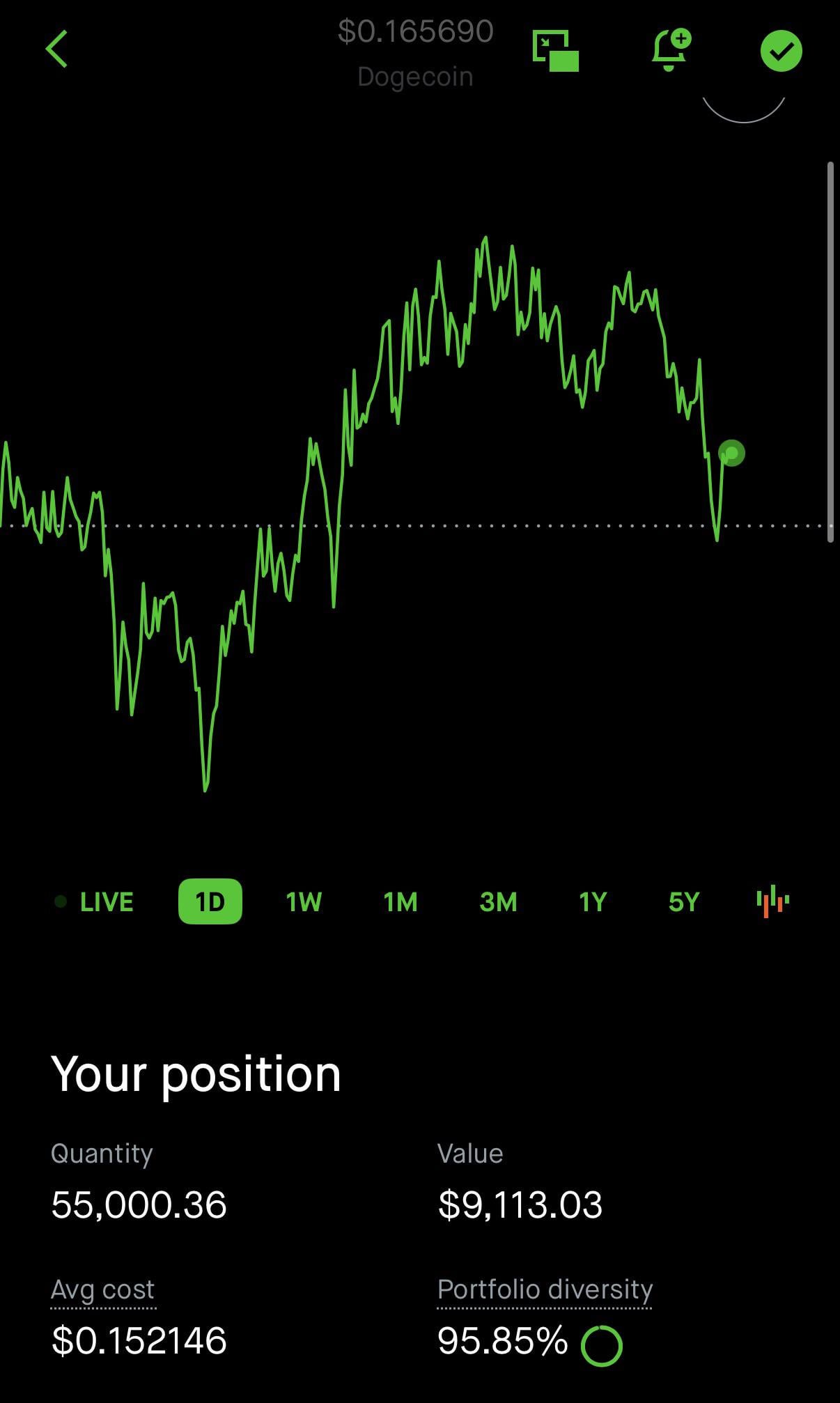Tap the green checkmark watchlist icon
The width and height of the screenshot is (840, 1403).
tap(781, 51)
